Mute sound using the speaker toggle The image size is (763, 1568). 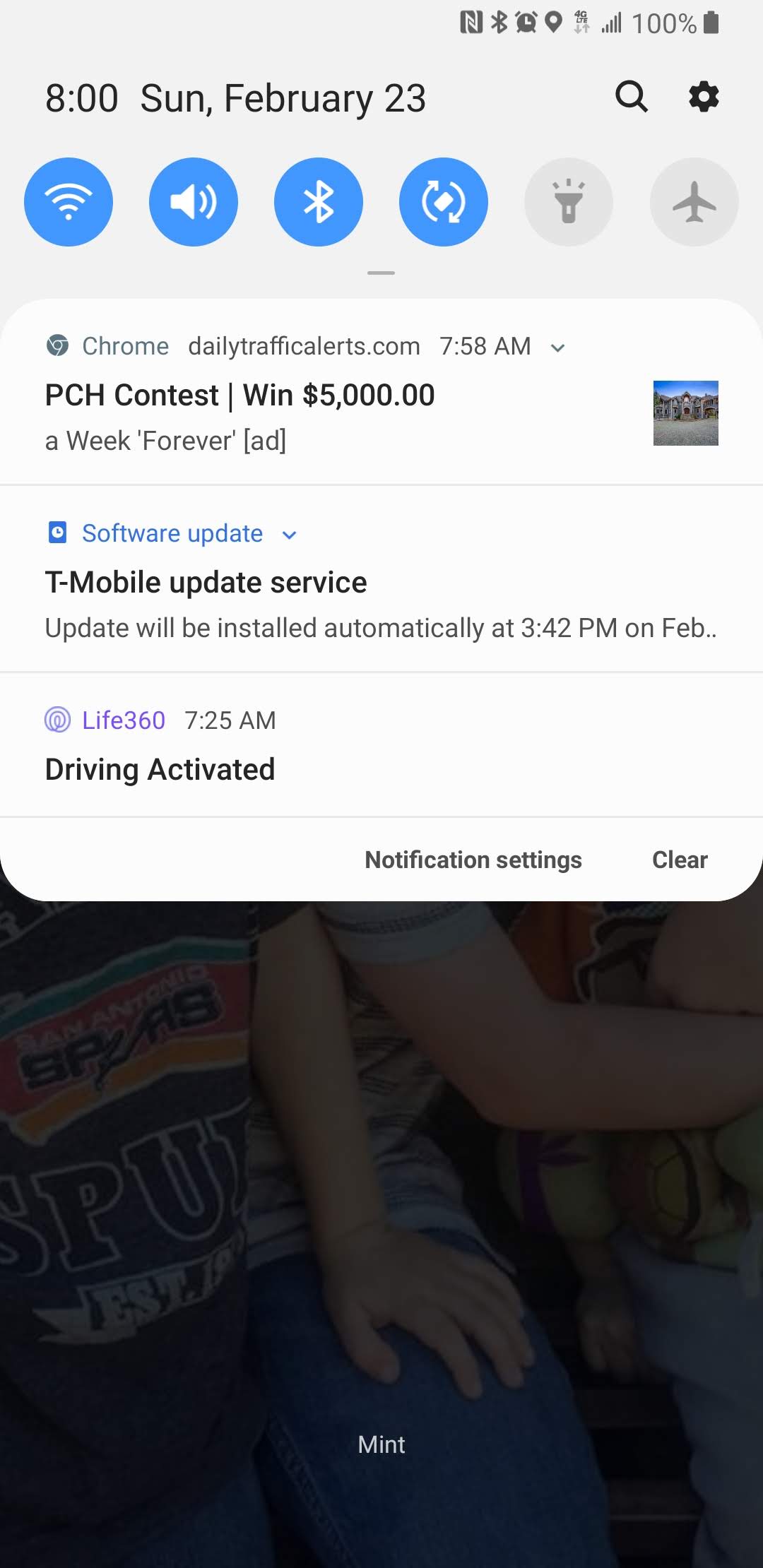click(194, 202)
